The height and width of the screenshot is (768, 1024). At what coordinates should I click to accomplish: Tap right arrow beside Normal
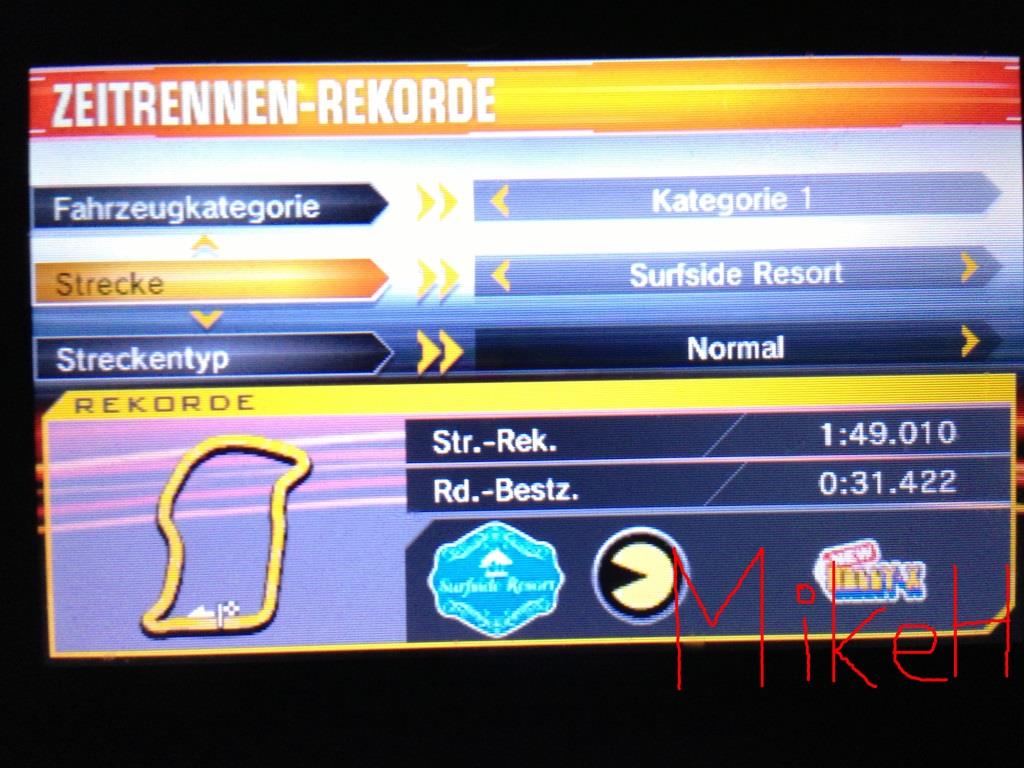pyautogui.click(x=969, y=342)
